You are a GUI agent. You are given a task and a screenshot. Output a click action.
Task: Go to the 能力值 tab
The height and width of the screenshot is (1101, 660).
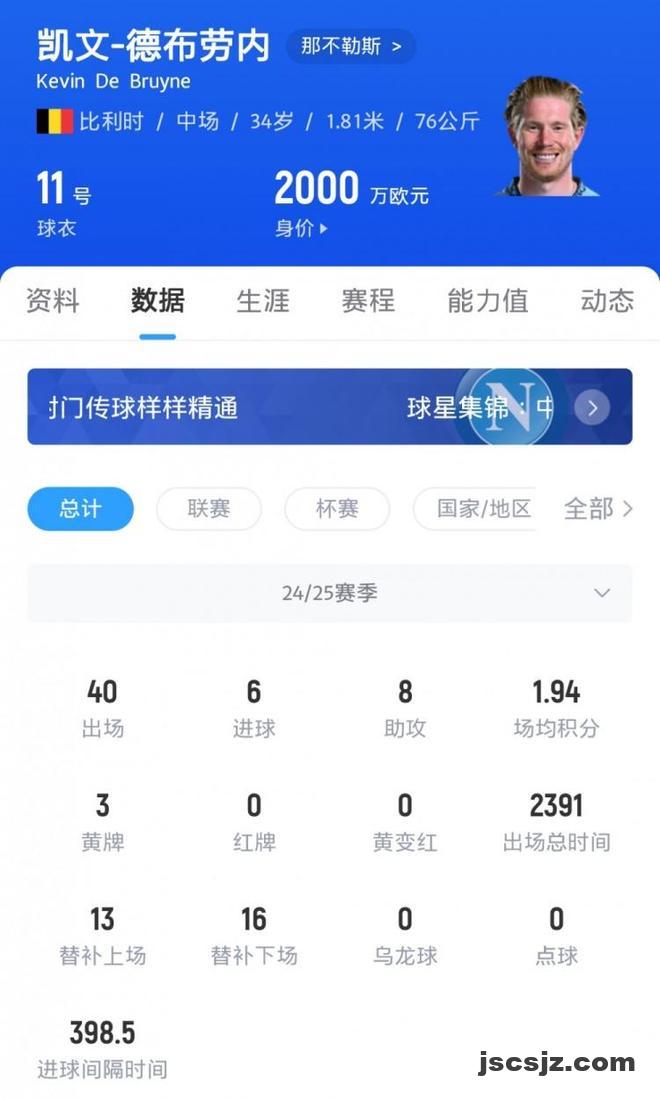487,300
